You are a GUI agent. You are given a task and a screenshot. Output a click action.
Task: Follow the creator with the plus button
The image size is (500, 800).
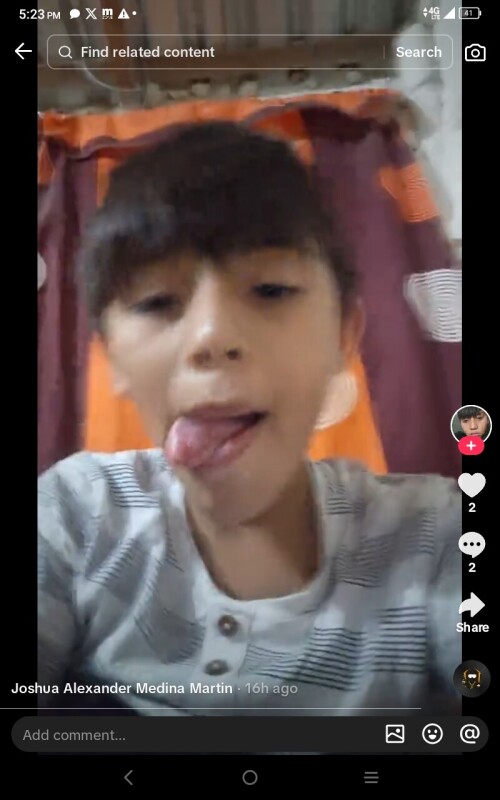(471, 446)
